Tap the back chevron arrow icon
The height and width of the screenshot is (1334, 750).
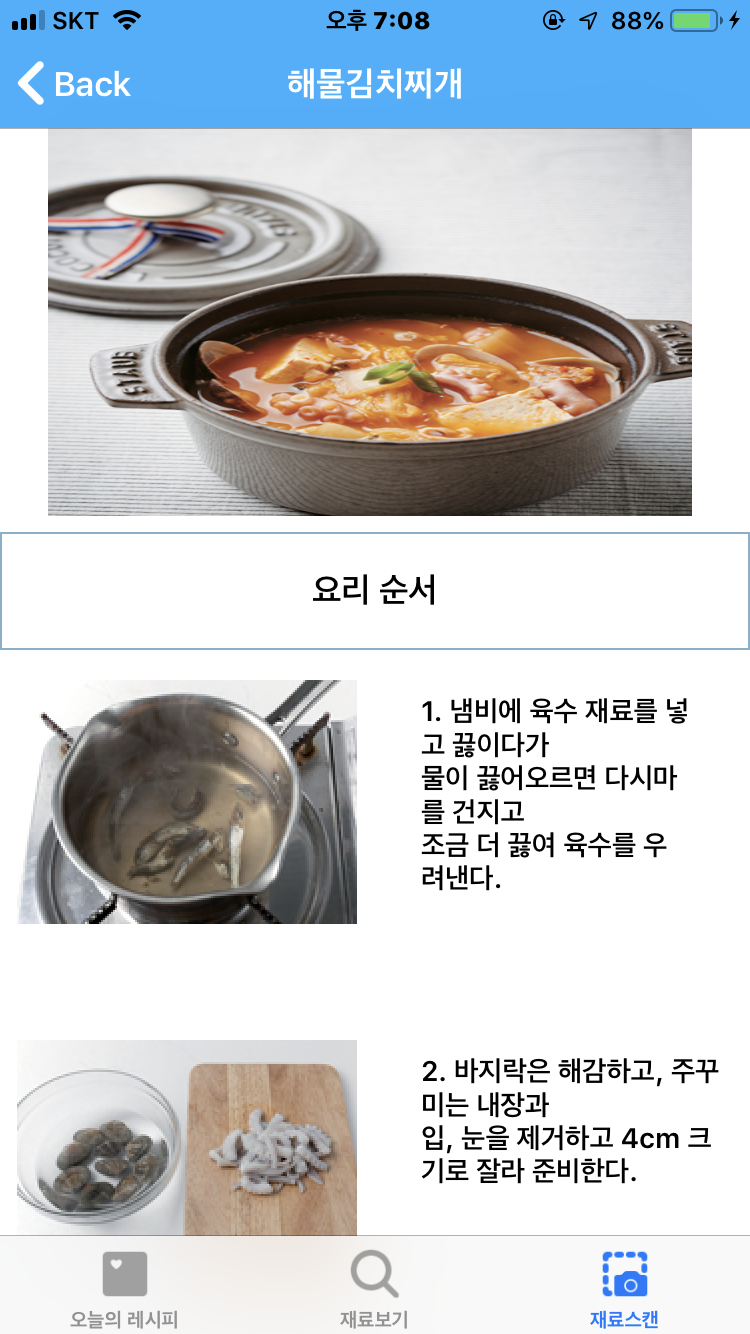30,84
